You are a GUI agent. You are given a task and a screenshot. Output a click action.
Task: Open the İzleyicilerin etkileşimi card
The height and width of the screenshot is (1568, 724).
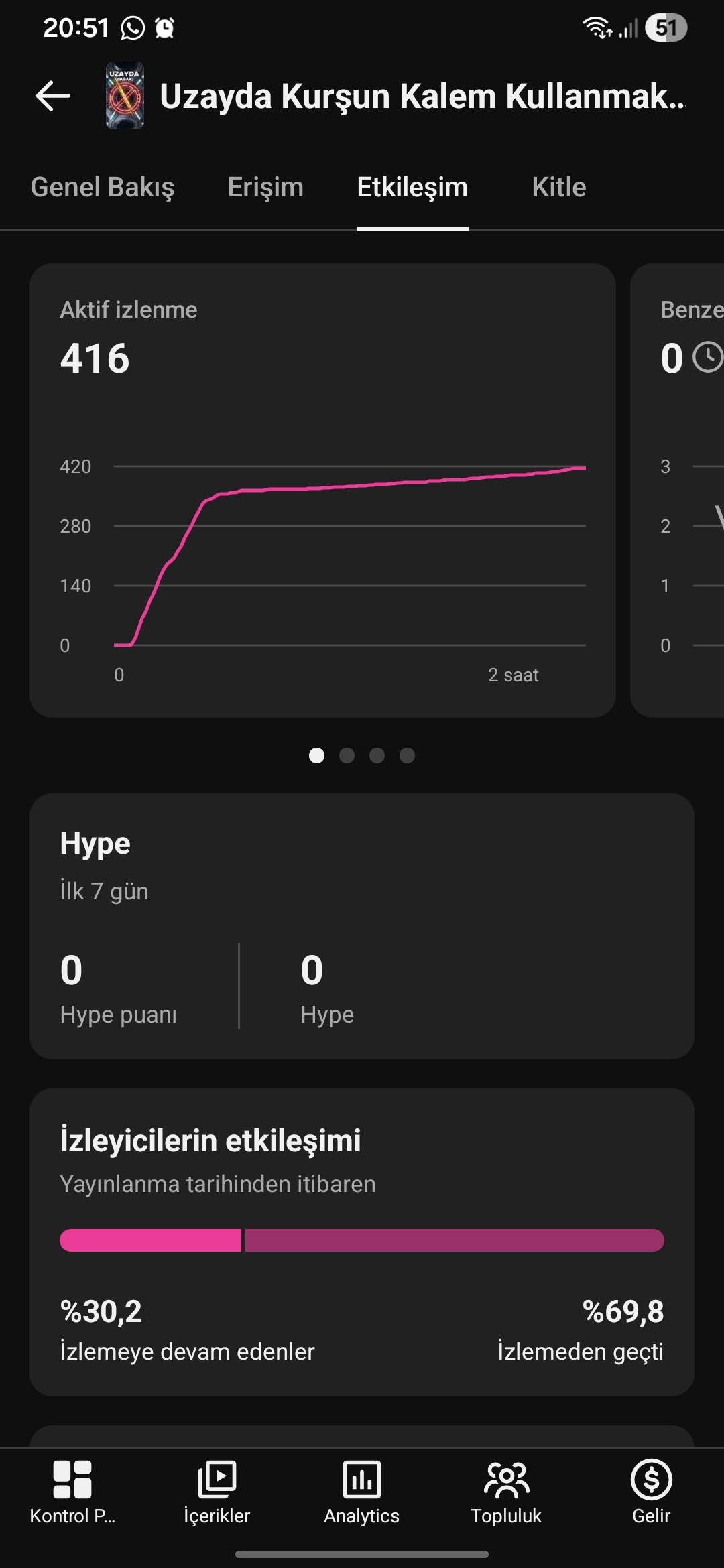tap(362, 1242)
